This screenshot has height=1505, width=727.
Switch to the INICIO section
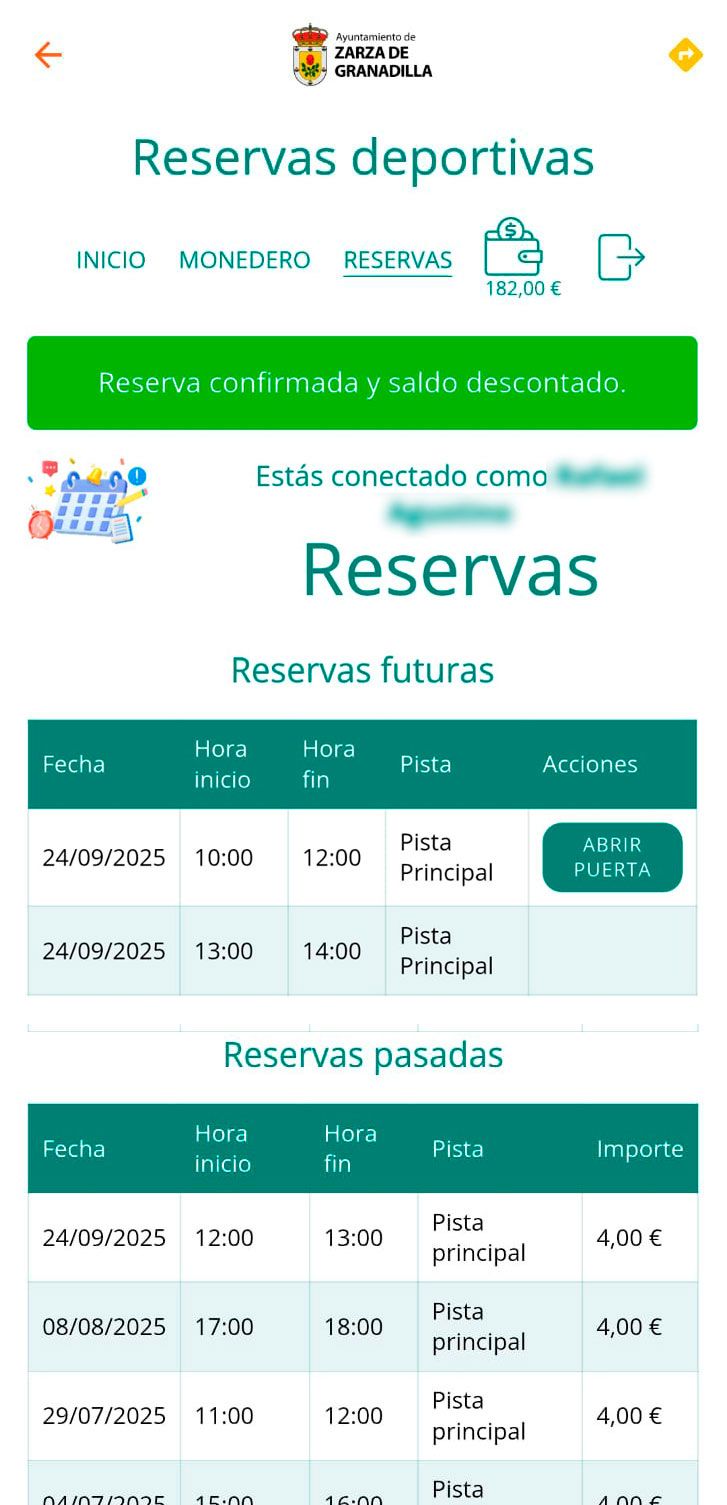[x=111, y=260]
